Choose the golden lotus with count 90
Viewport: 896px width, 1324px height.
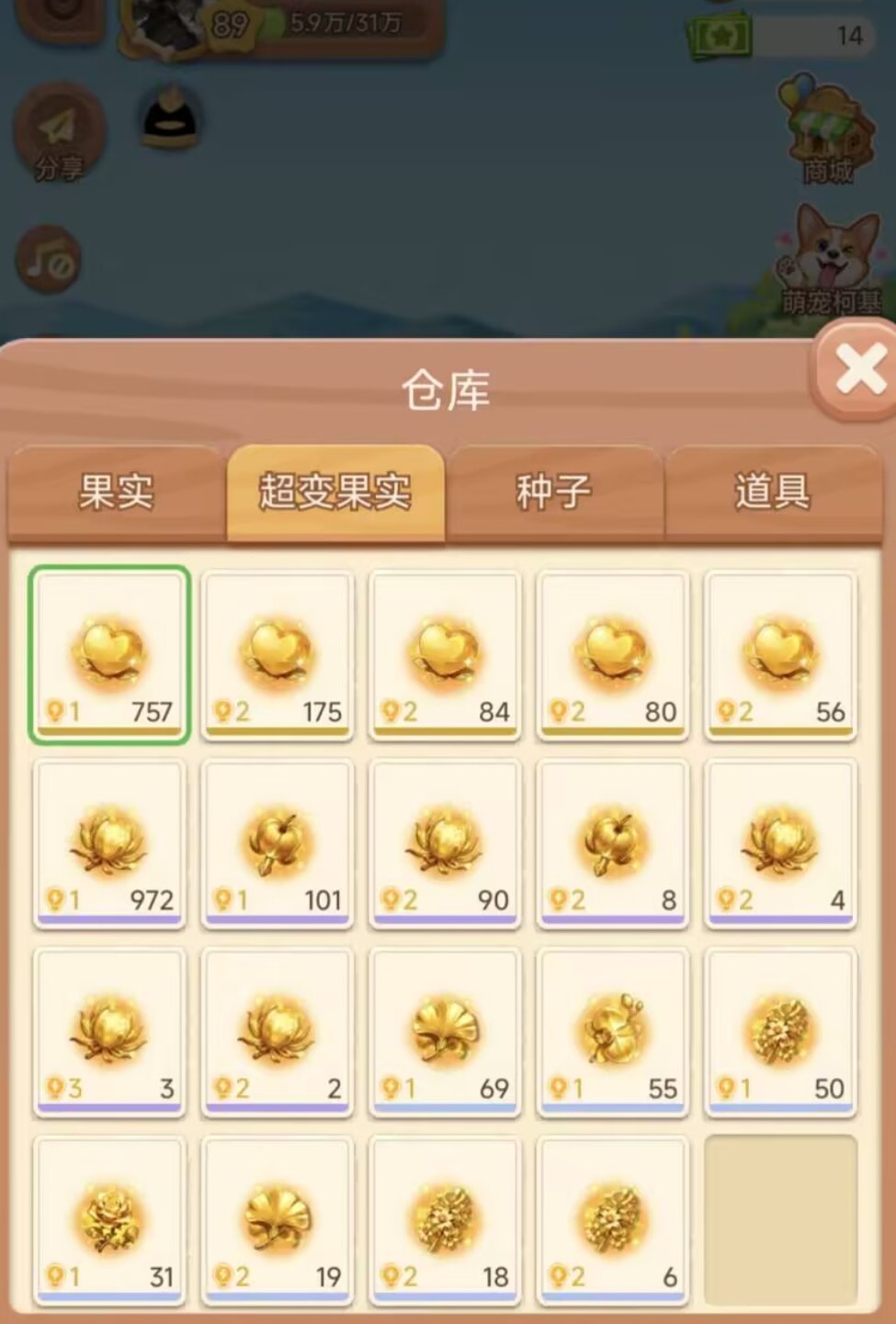(446, 843)
